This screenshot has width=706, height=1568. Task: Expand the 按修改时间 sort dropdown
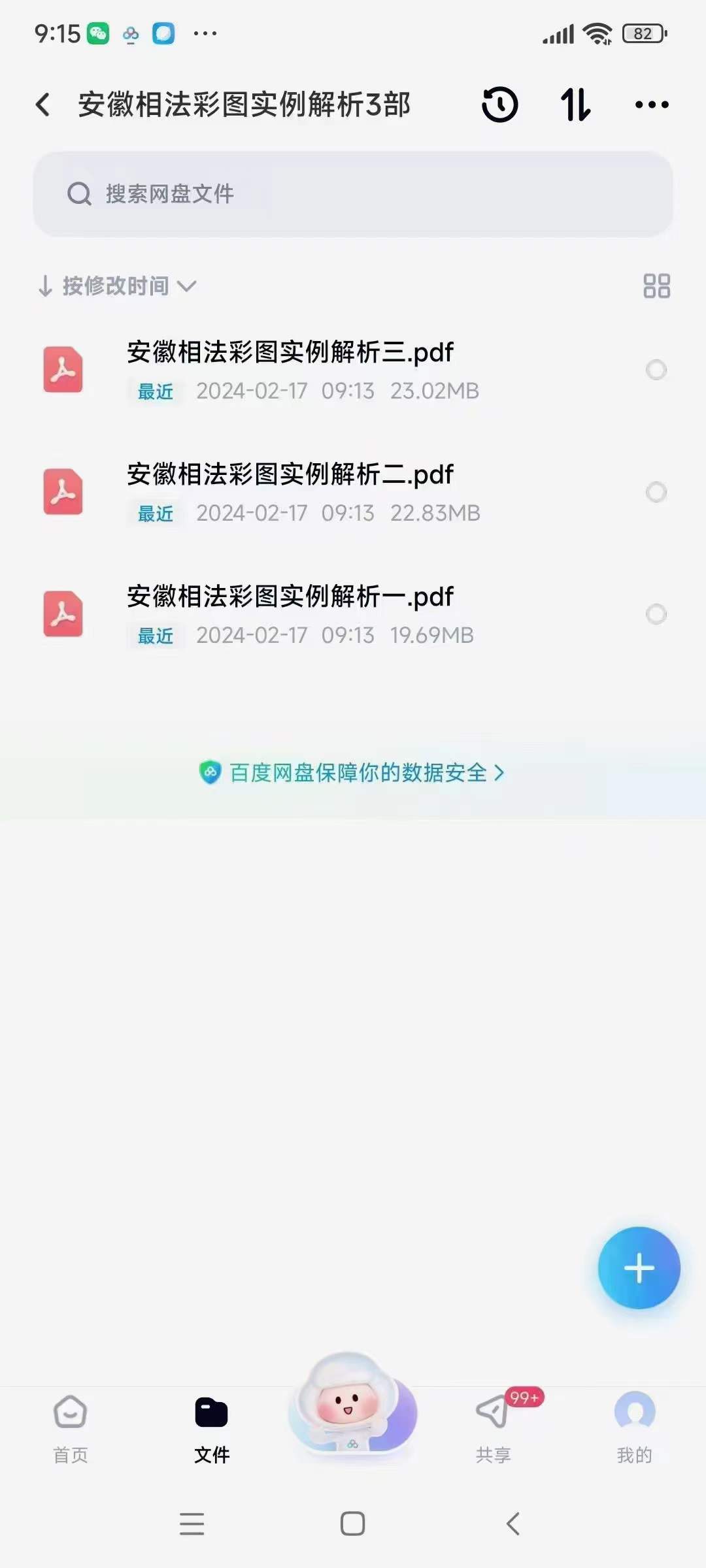118,286
